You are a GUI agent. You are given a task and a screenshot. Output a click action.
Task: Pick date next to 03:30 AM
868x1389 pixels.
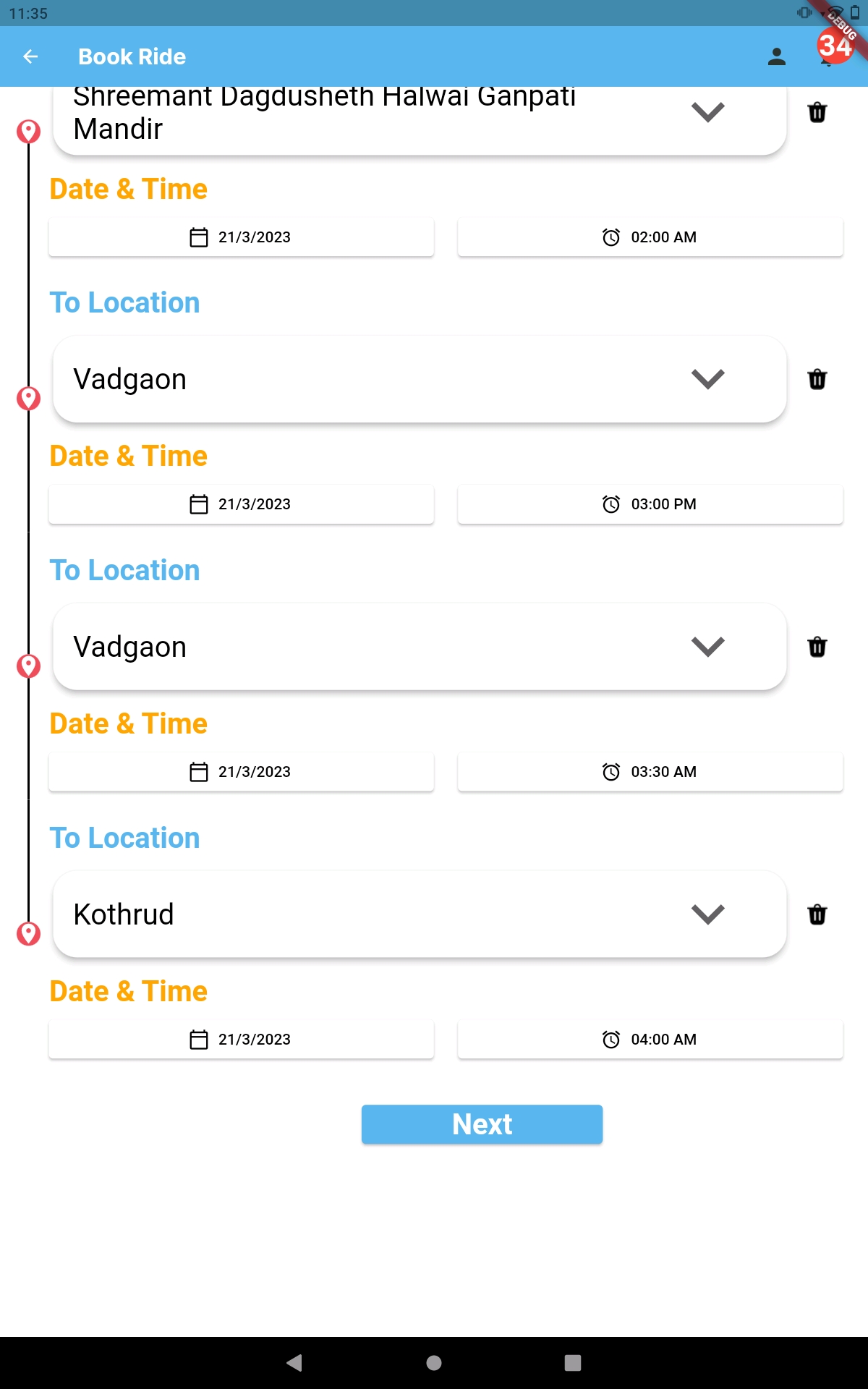[242, 772]
